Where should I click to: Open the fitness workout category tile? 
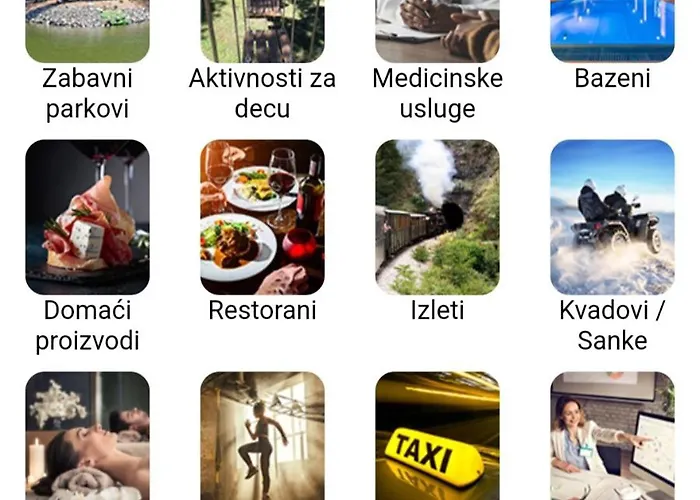pyautogui.click(x=262, y=437)
